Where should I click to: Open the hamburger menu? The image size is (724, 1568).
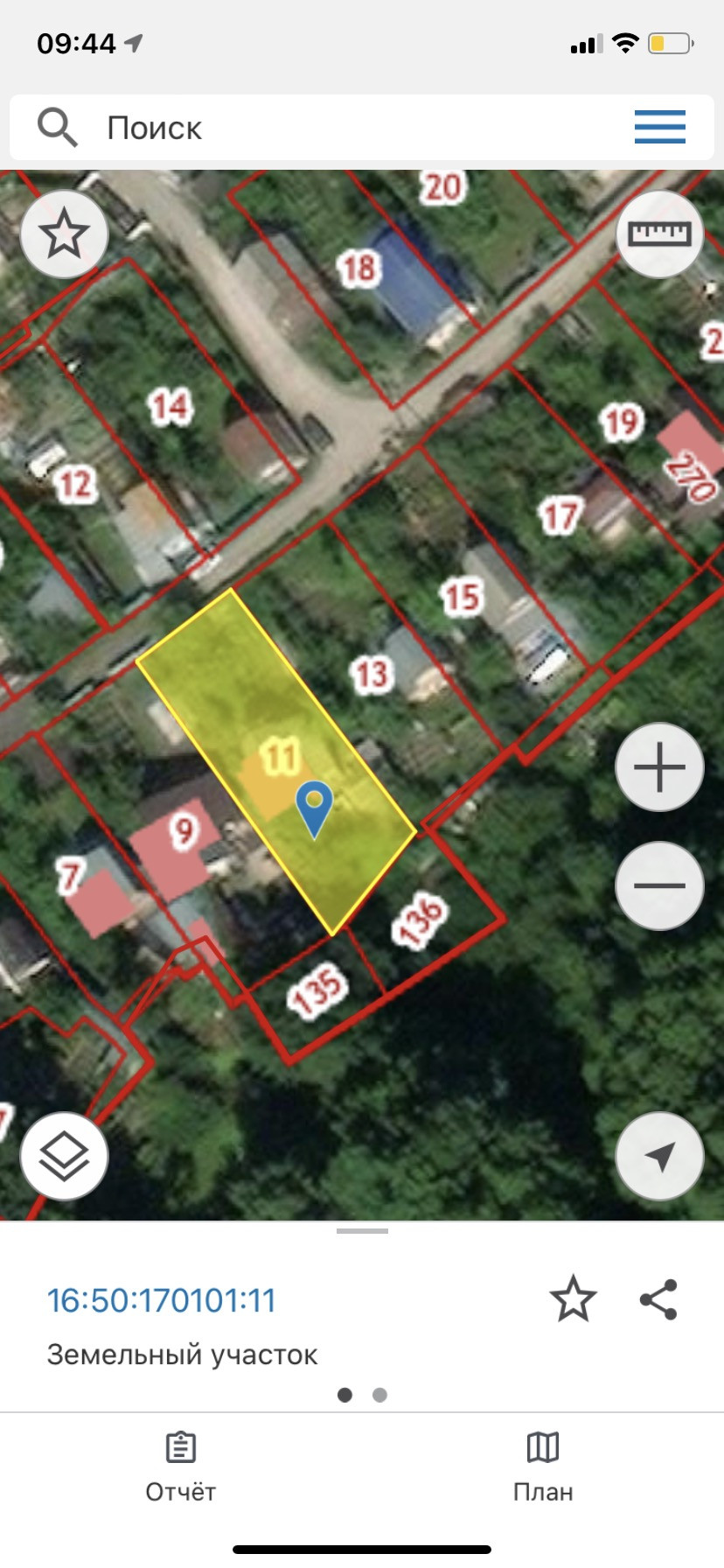tap(659, 128)
